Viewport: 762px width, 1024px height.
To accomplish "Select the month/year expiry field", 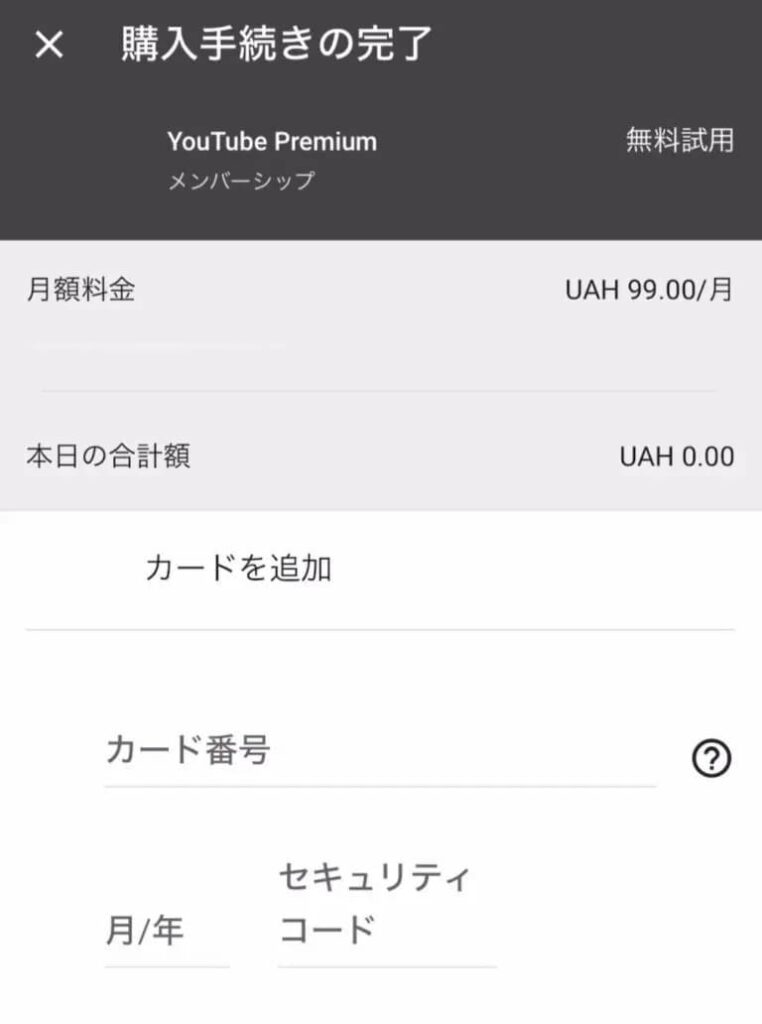I will pyautogui.click(x=166, y=932).
